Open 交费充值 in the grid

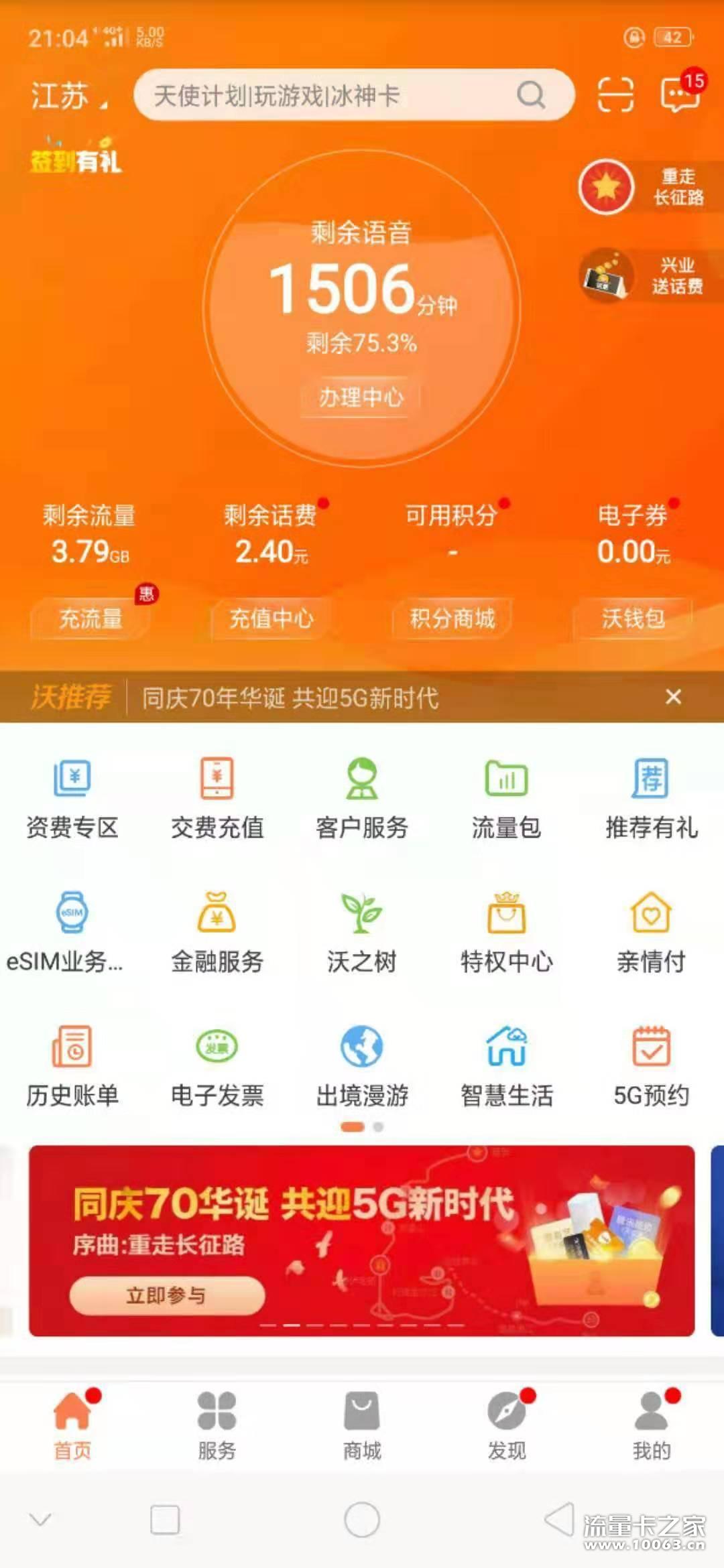217,799
